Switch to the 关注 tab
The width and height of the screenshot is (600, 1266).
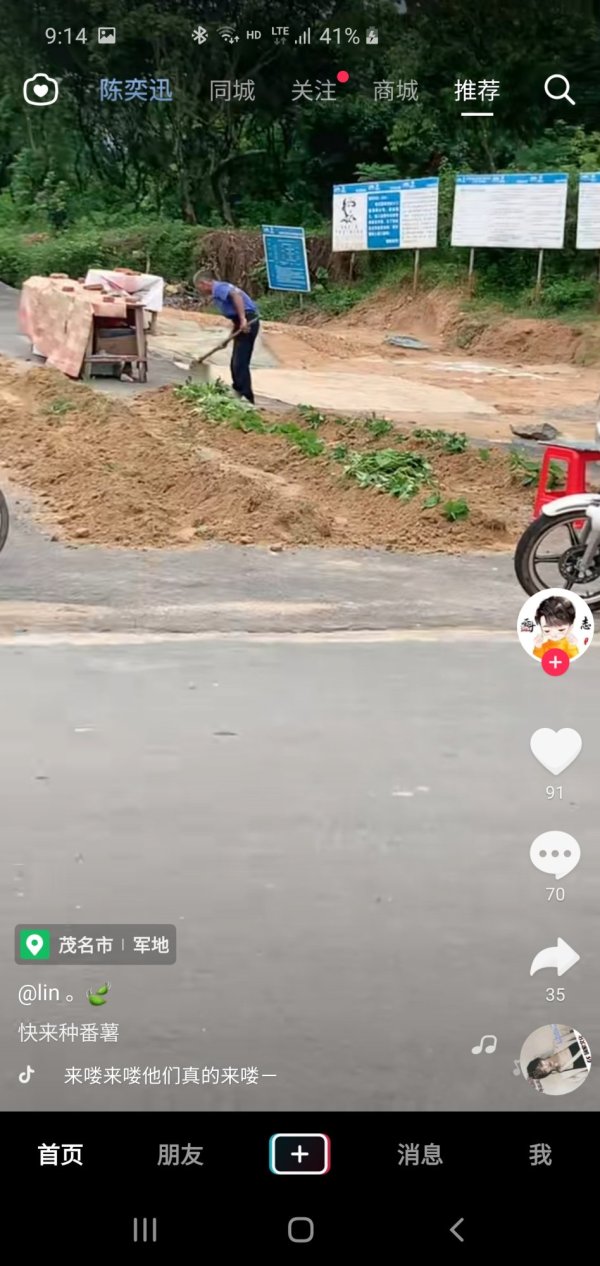tap(314, 91)
